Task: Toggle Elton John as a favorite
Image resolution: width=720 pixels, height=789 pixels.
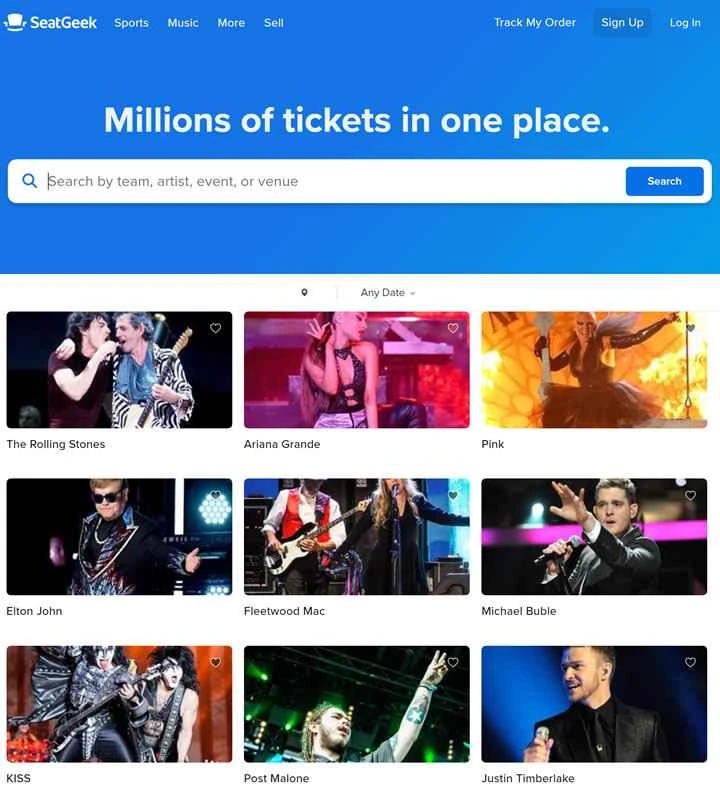Action: pyautogui.click(x=215, y=495)
